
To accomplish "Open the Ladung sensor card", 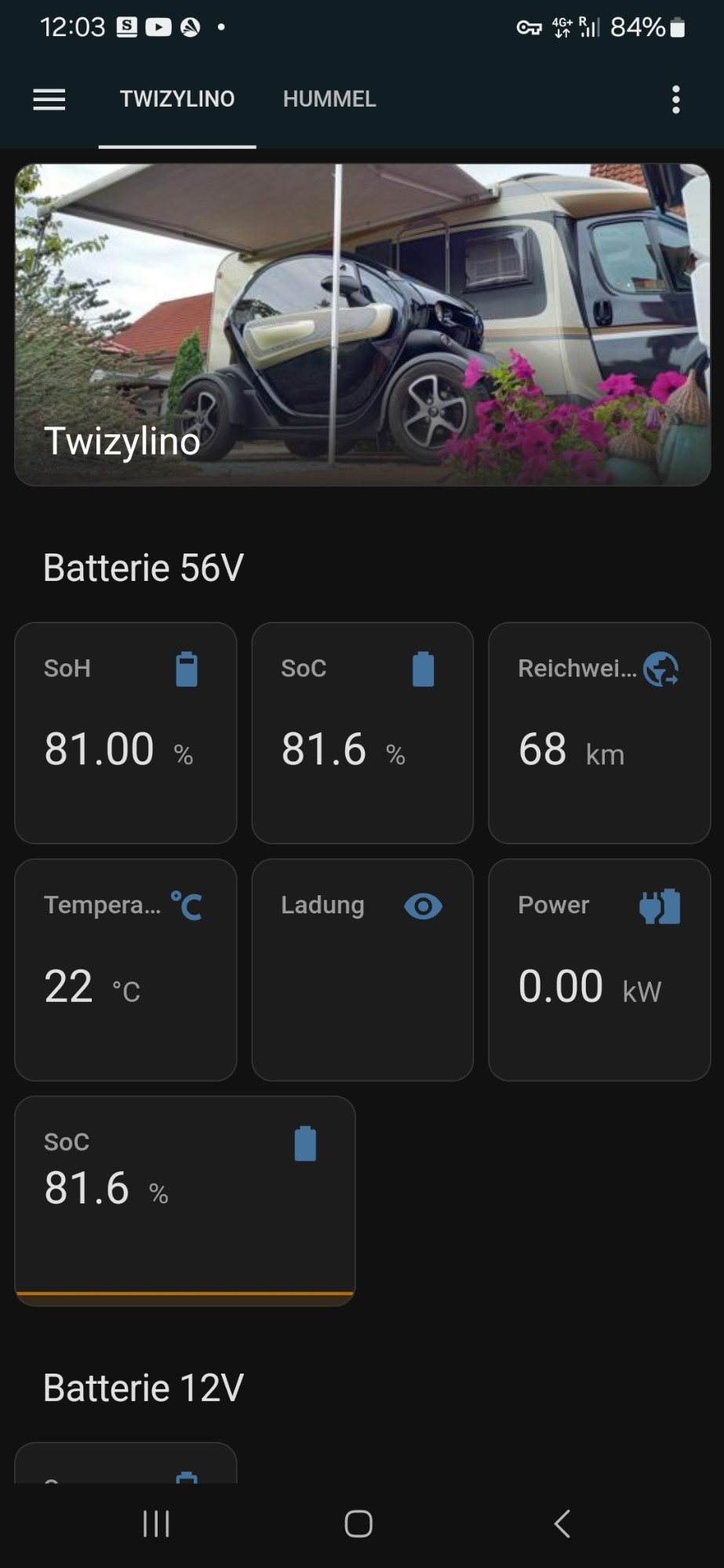I will 362,970.
